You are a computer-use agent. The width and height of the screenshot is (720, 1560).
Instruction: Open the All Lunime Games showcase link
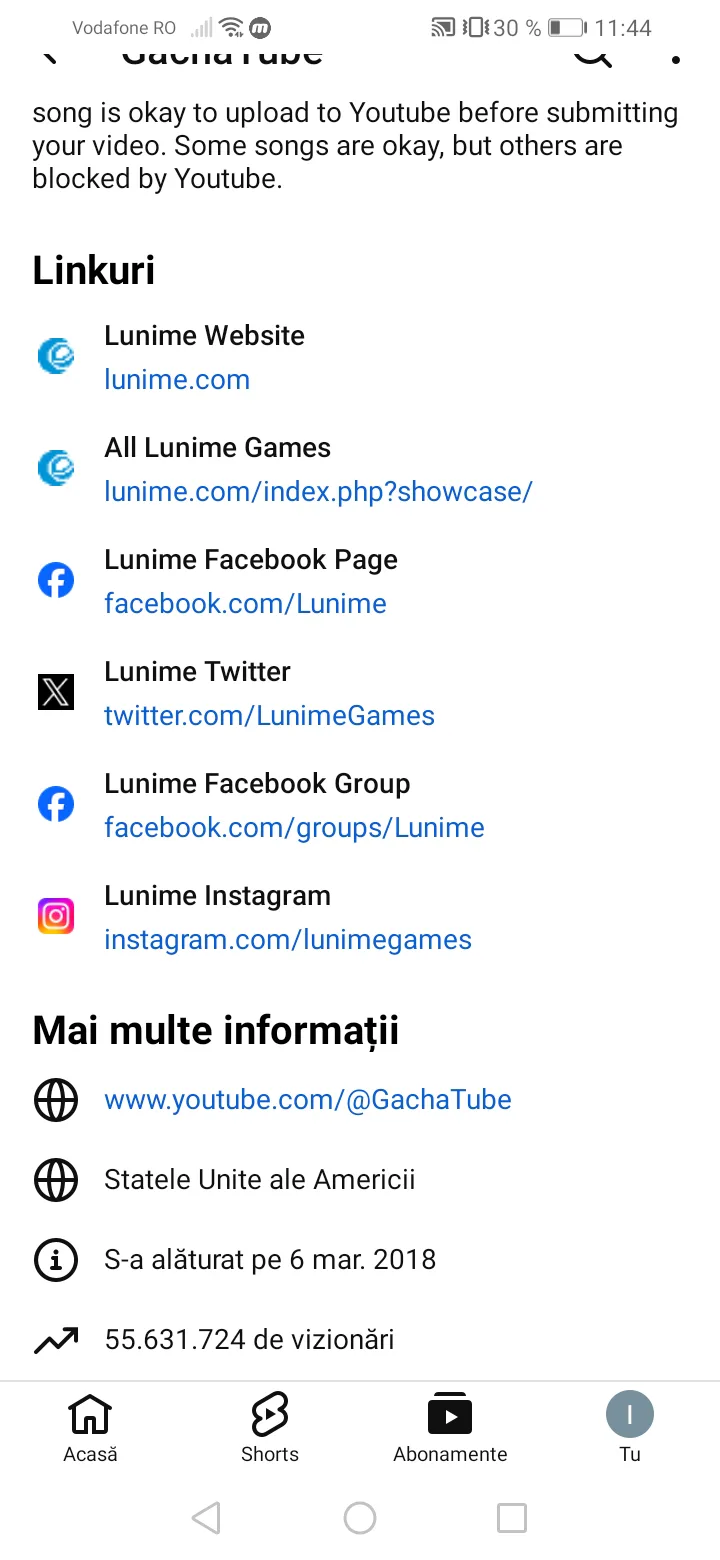pyautogui.click(x=318, y=492)
